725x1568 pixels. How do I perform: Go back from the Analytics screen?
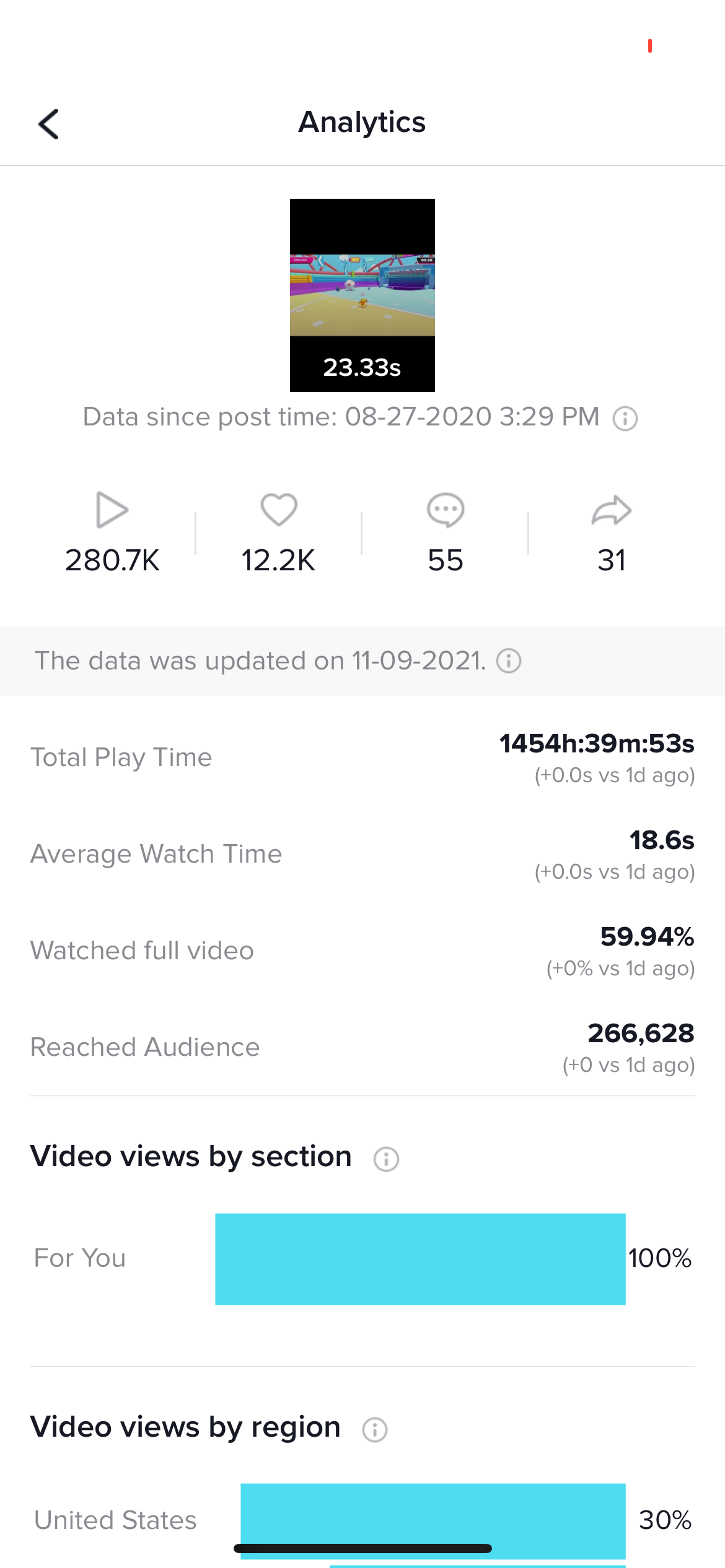[49, 124]
